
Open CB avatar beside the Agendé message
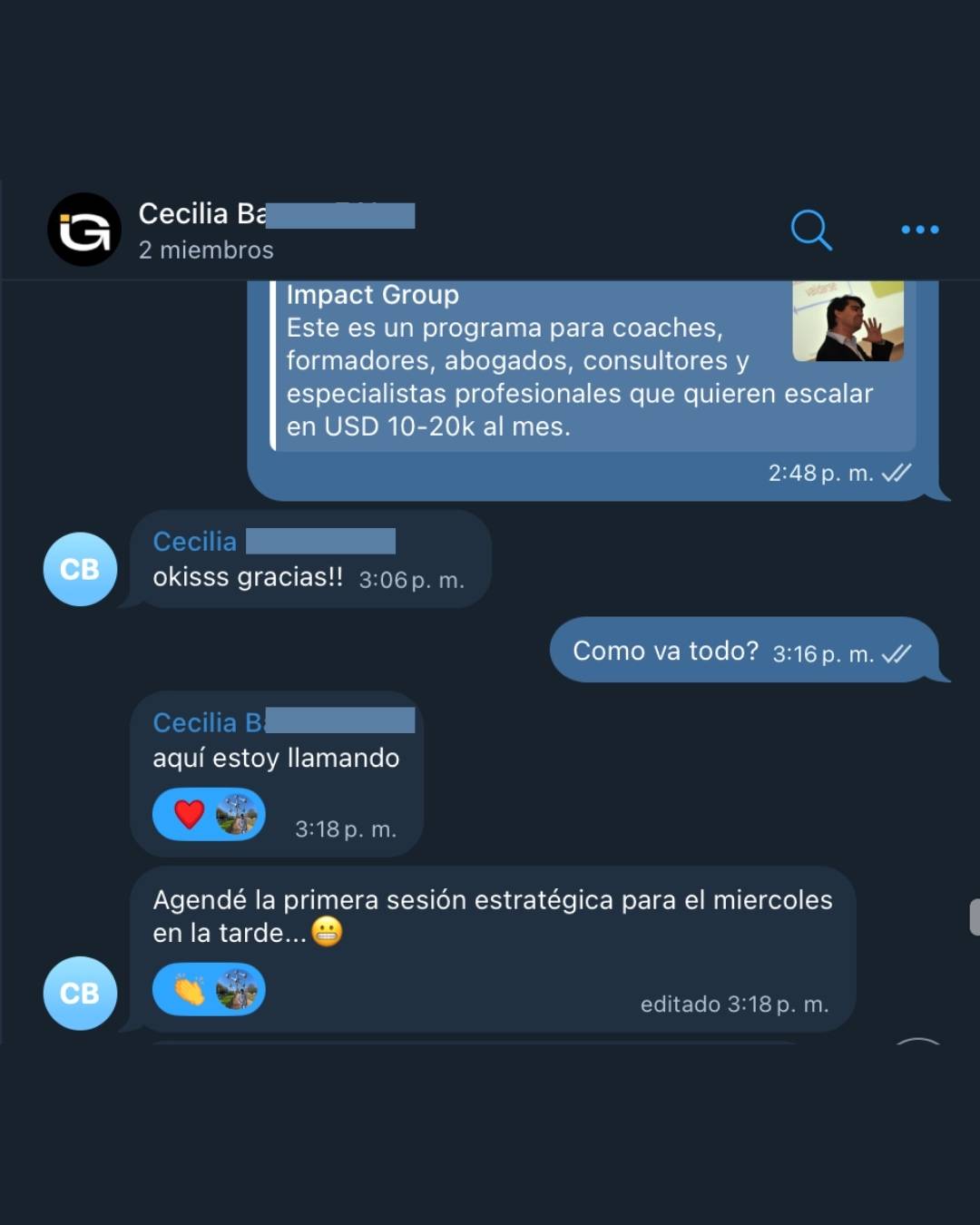80,993
